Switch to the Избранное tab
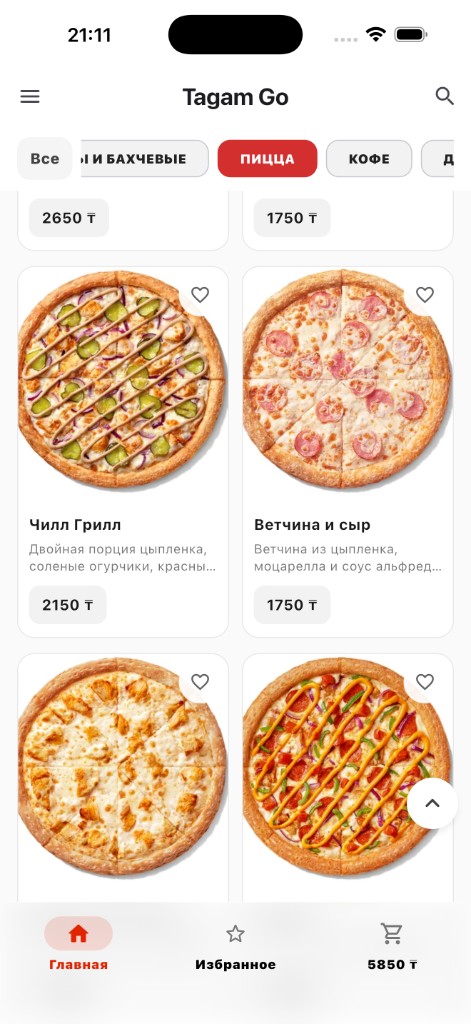This screenshot has width=471, height=1024. click(x=235, y=947)
